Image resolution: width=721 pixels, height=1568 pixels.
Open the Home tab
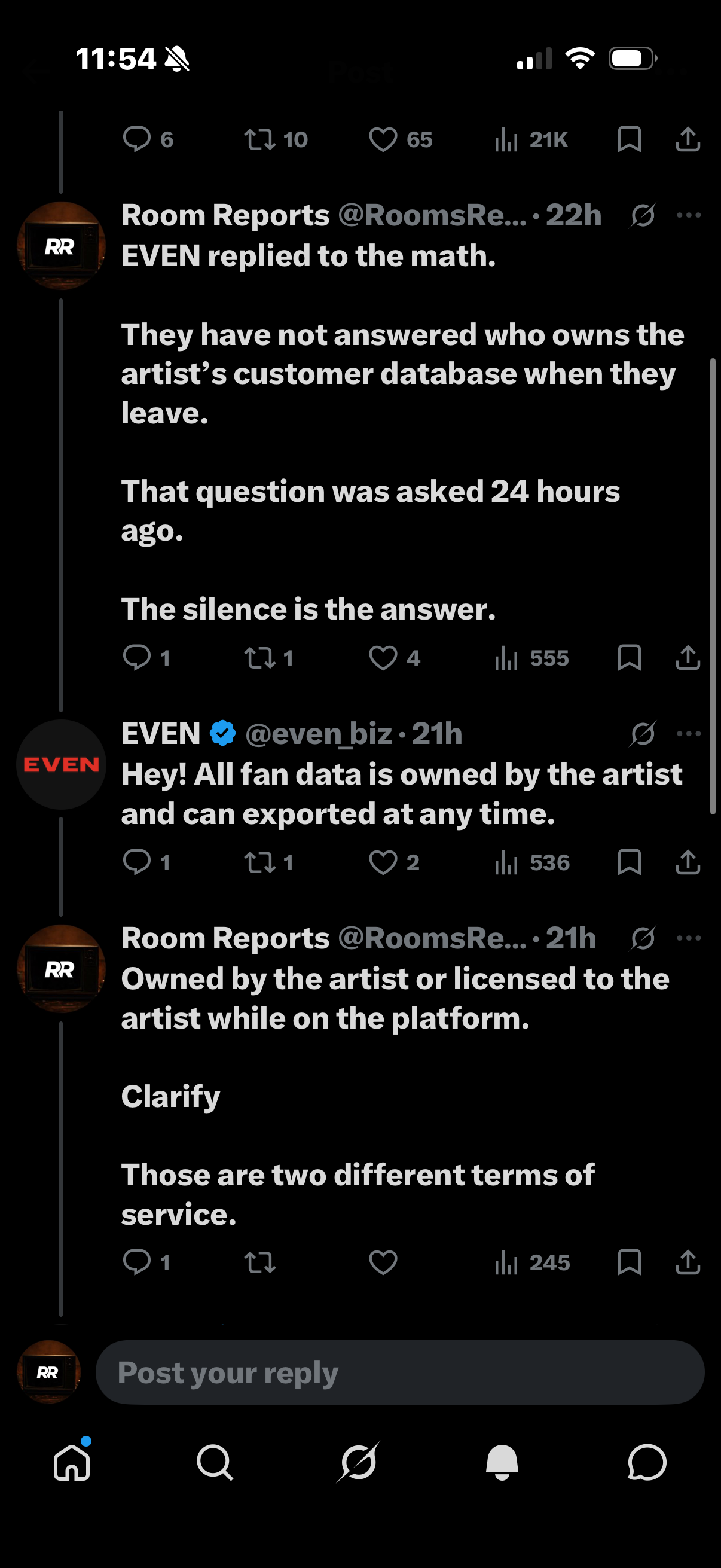click(x=72, y=1462)
